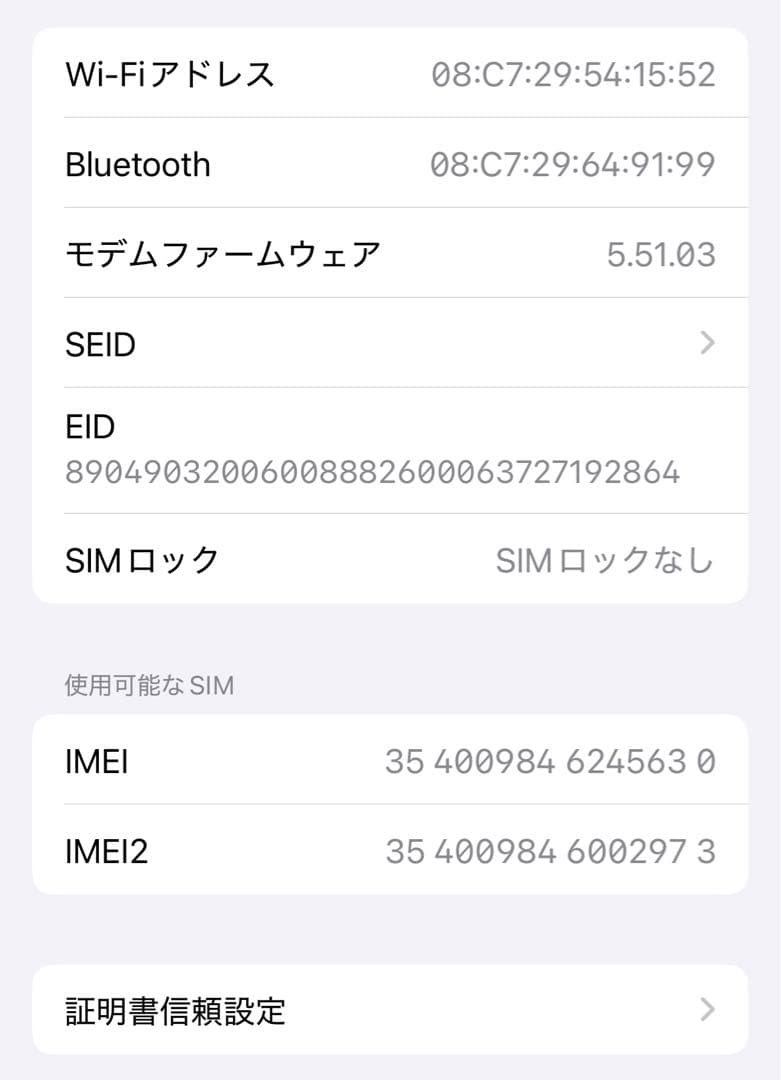Tap the SEID label text
Image resolution: width=781 pixels, height=1080 pixels.
(101, 344)
